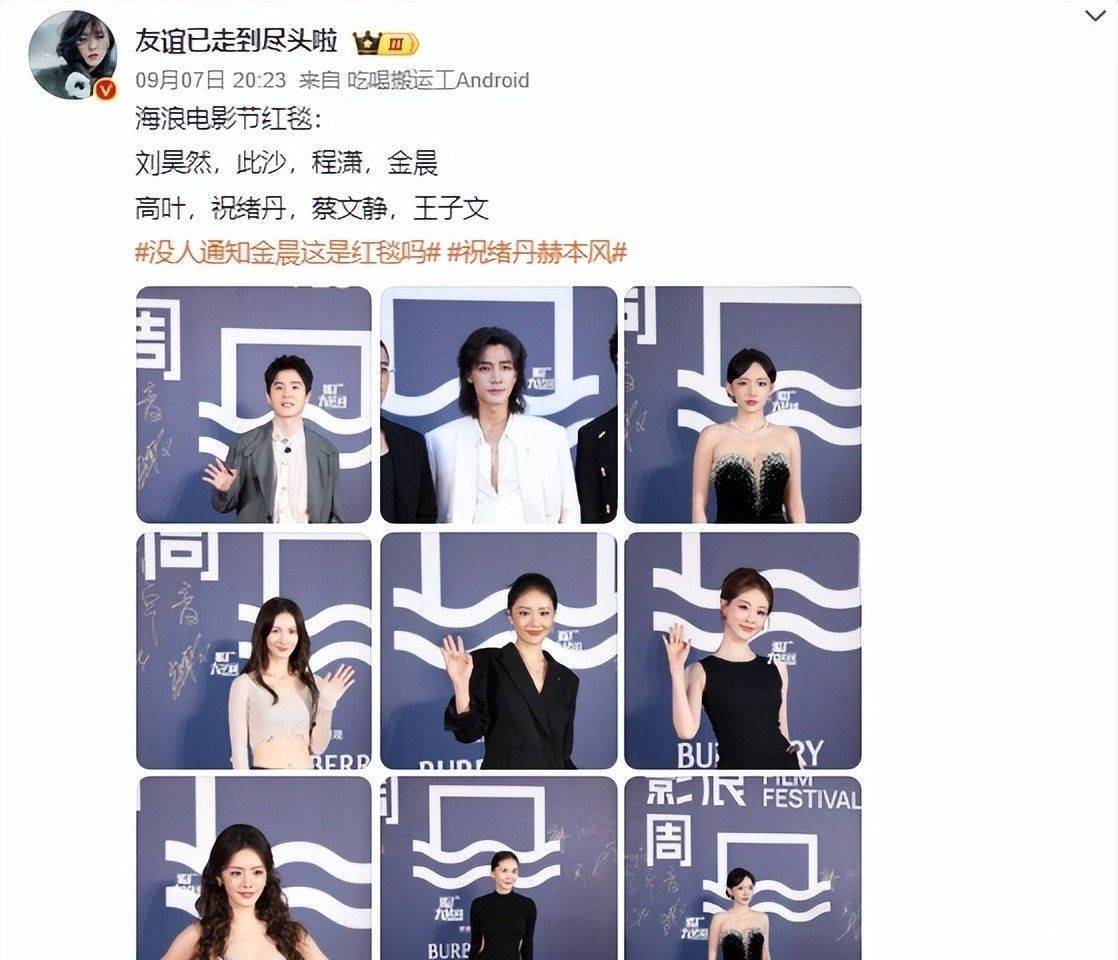Open photo of woman in beige crop top
This screenshot has height=960, width=1118.
pyautogui.click(x=254, y=650)
